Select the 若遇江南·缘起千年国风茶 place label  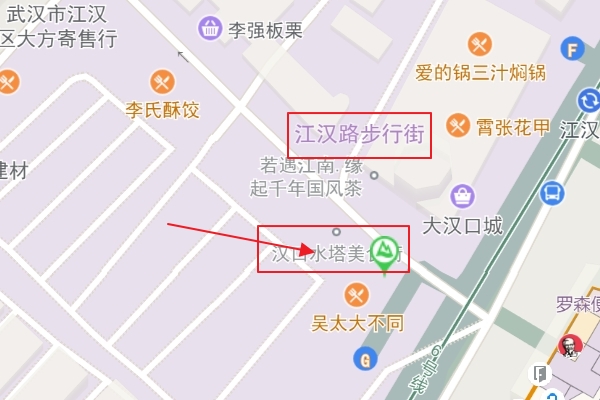tap(310, 176)
